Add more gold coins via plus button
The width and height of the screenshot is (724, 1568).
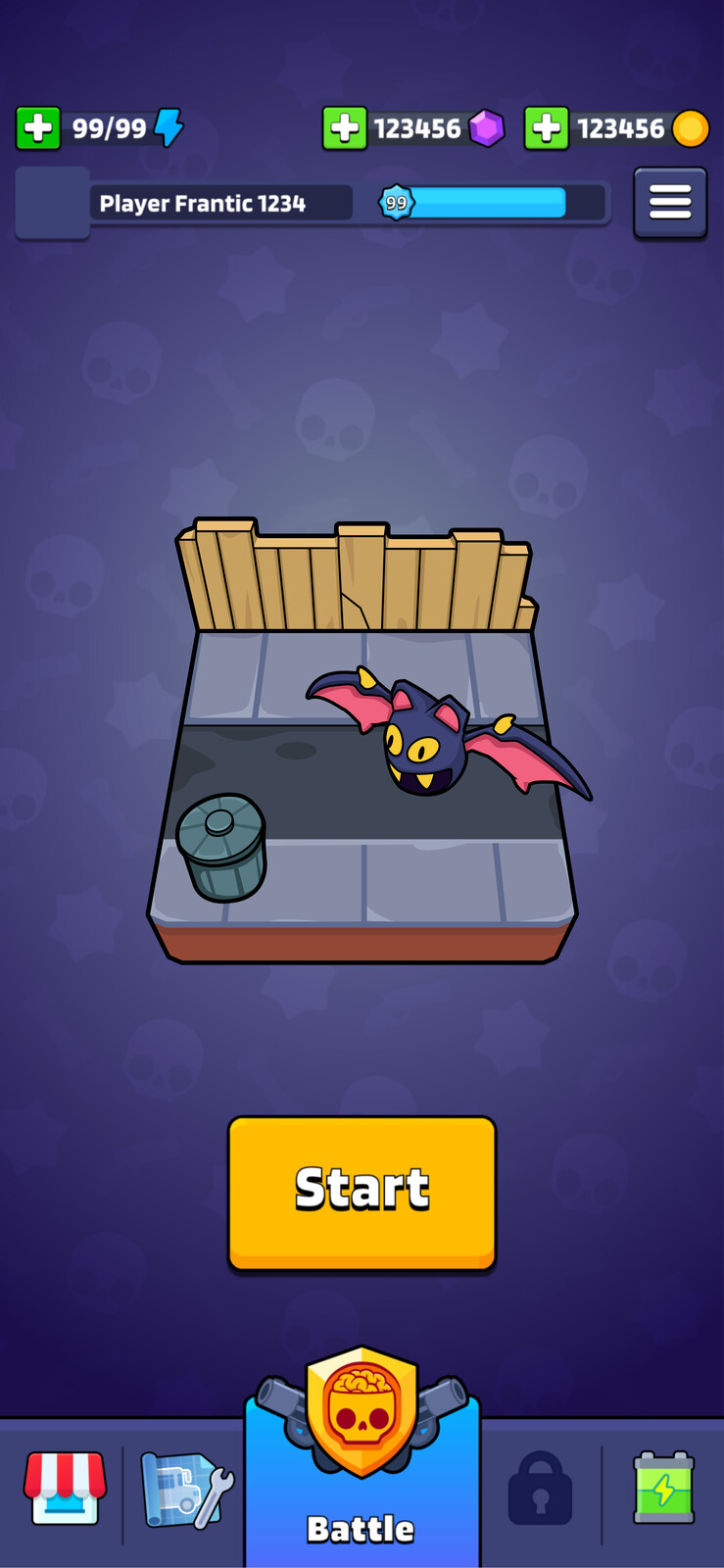pyautogui.click(x=547, y=128)
